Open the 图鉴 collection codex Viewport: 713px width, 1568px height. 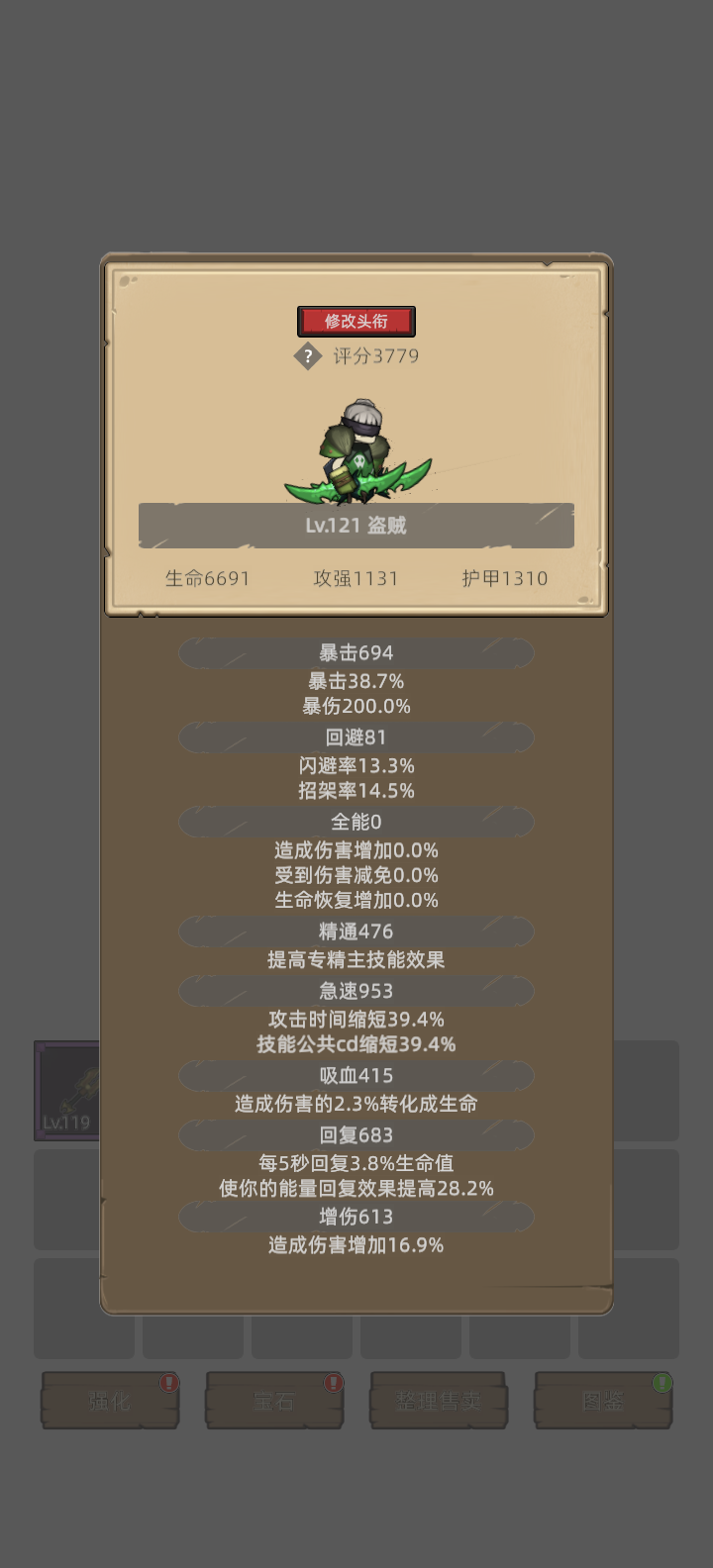pyautogui.click(x=603, y=1402)
